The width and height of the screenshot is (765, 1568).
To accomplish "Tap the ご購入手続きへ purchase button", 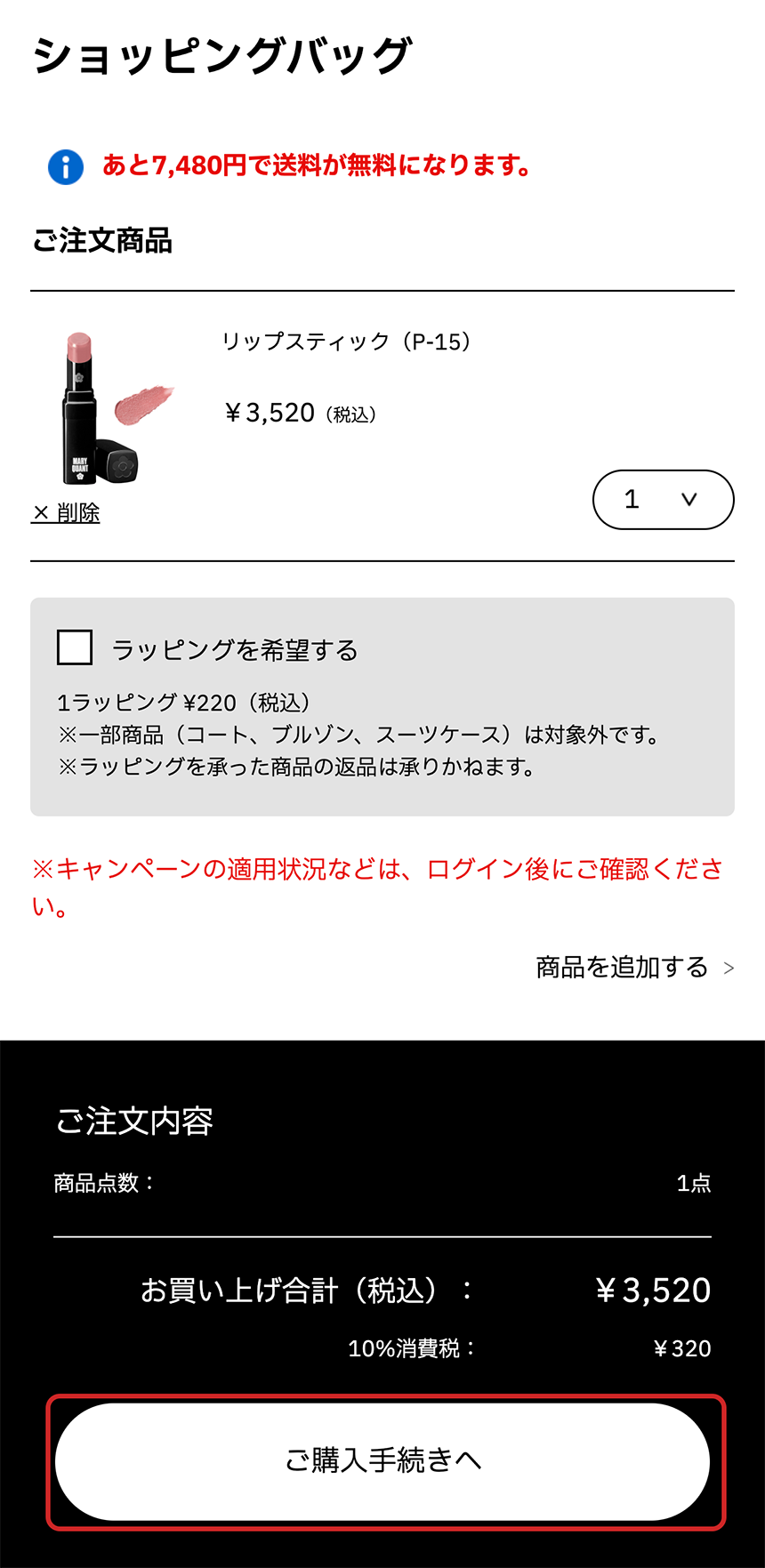I will 382,1460.
